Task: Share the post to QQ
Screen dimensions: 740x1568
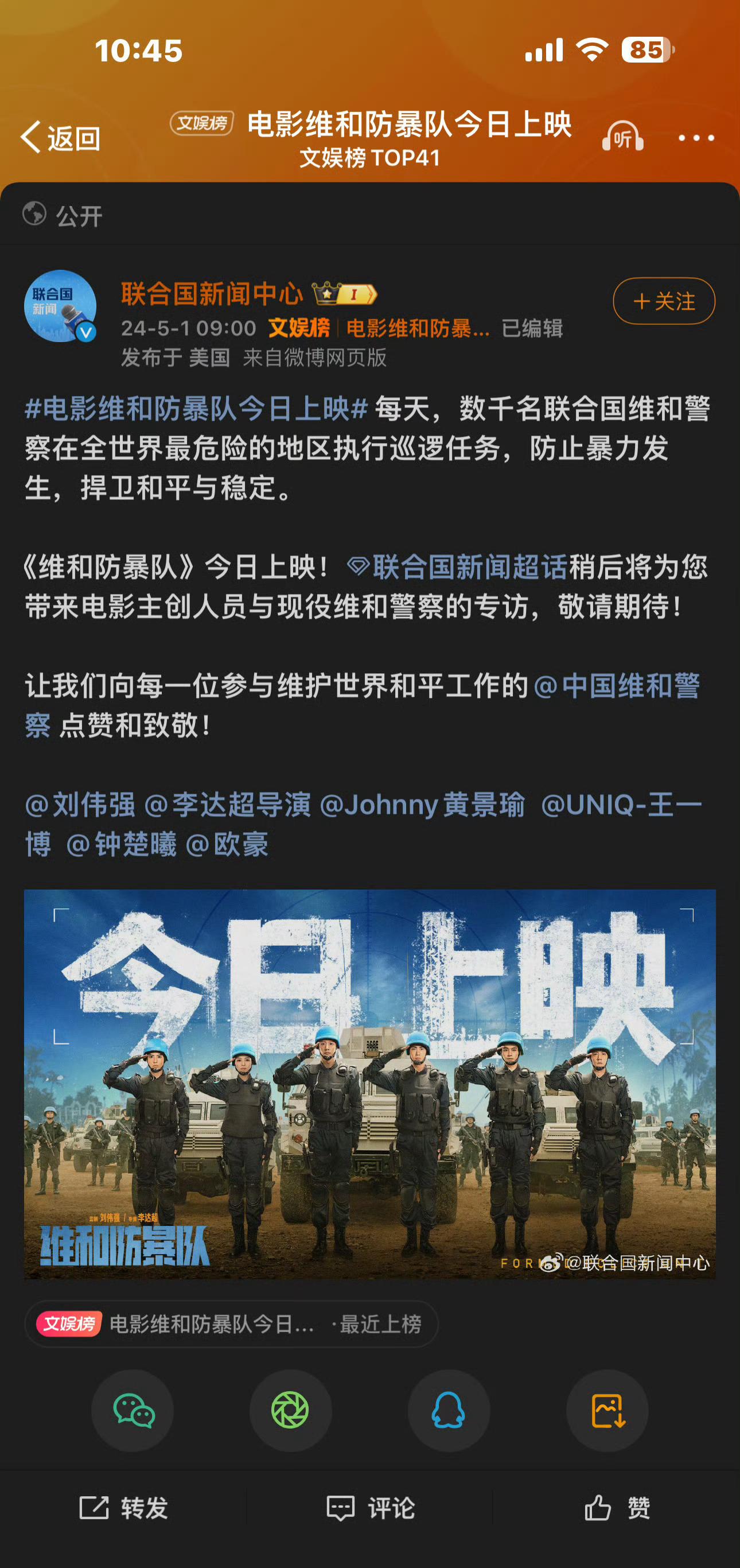Action: pos(449,1410)
